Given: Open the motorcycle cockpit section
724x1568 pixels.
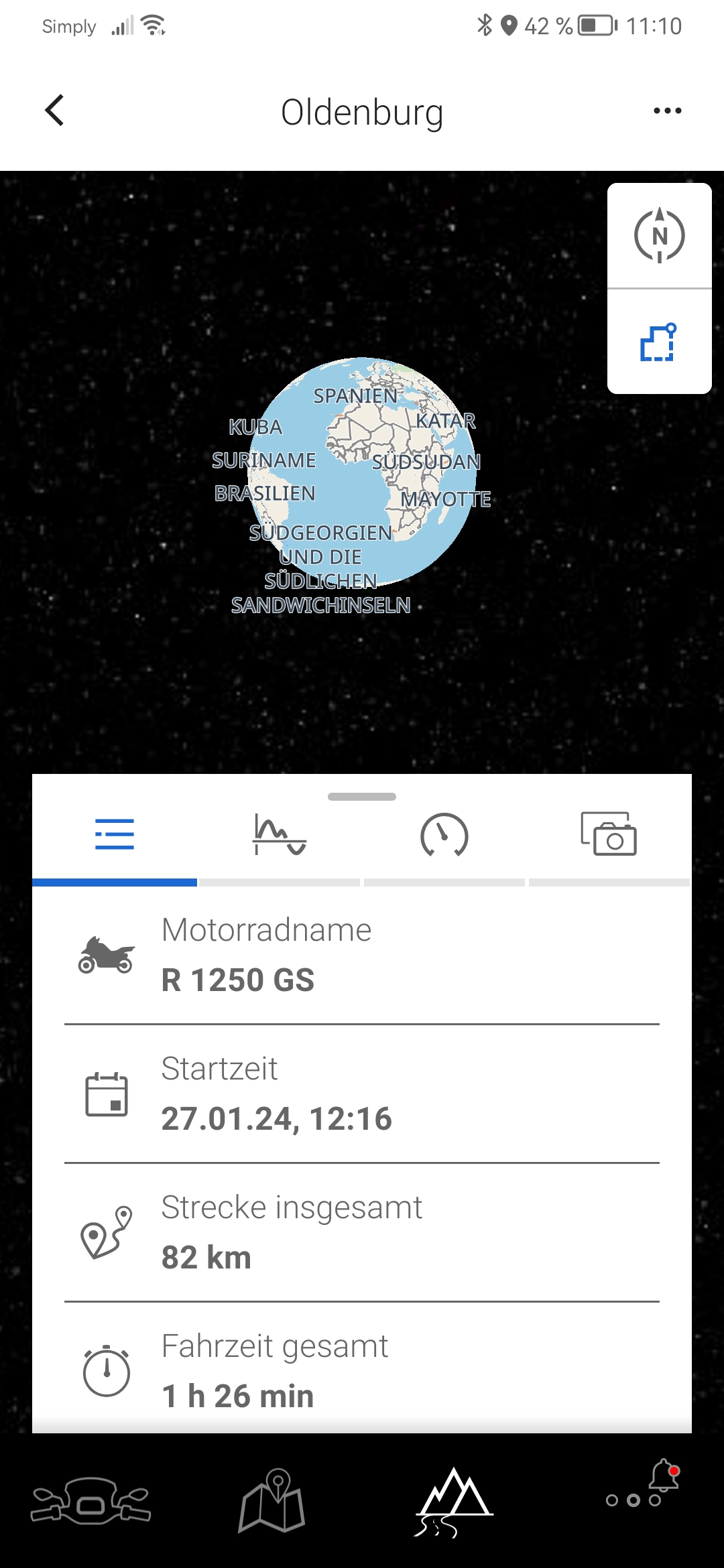Looking at the screenshot, I should pos(91,1500).
